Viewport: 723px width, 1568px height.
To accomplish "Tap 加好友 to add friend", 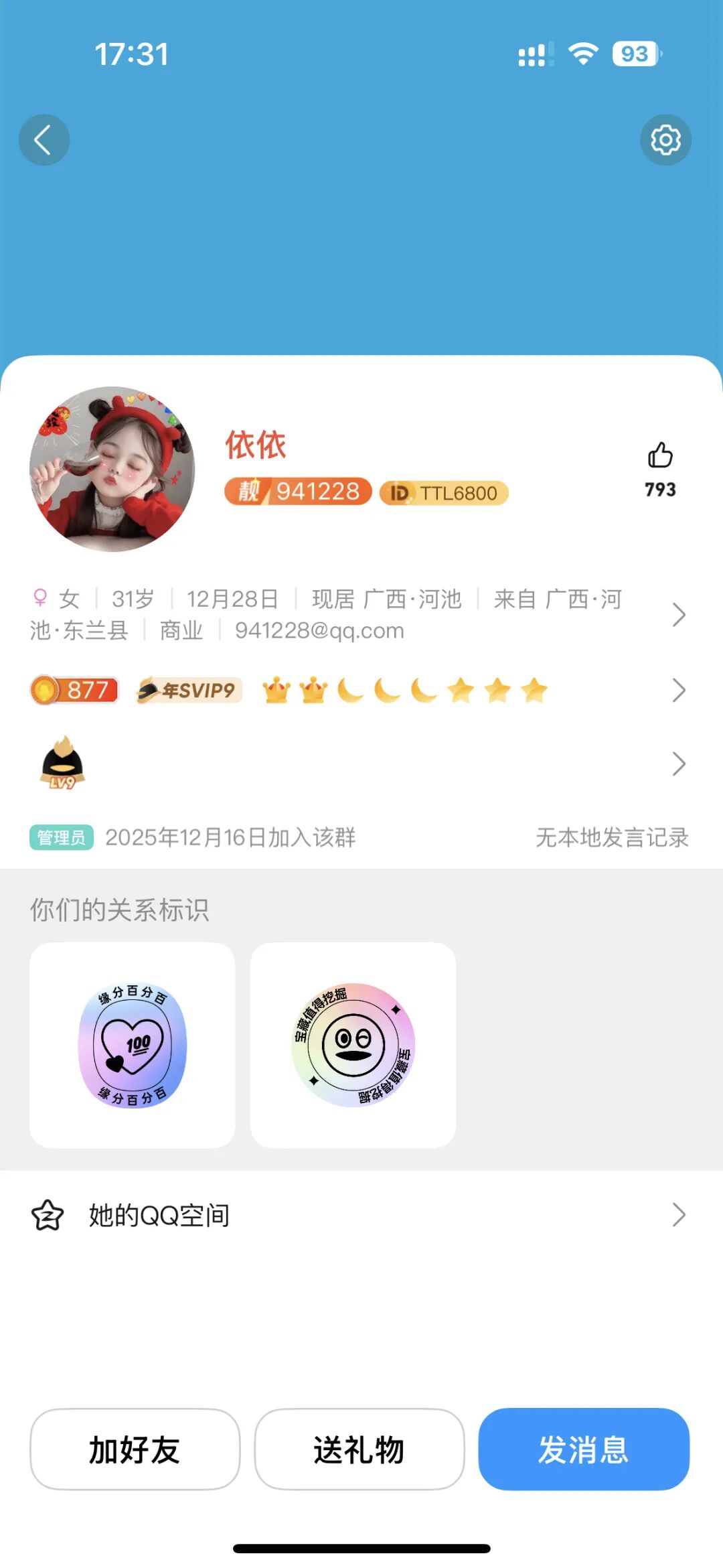I will pos(135,1449).
